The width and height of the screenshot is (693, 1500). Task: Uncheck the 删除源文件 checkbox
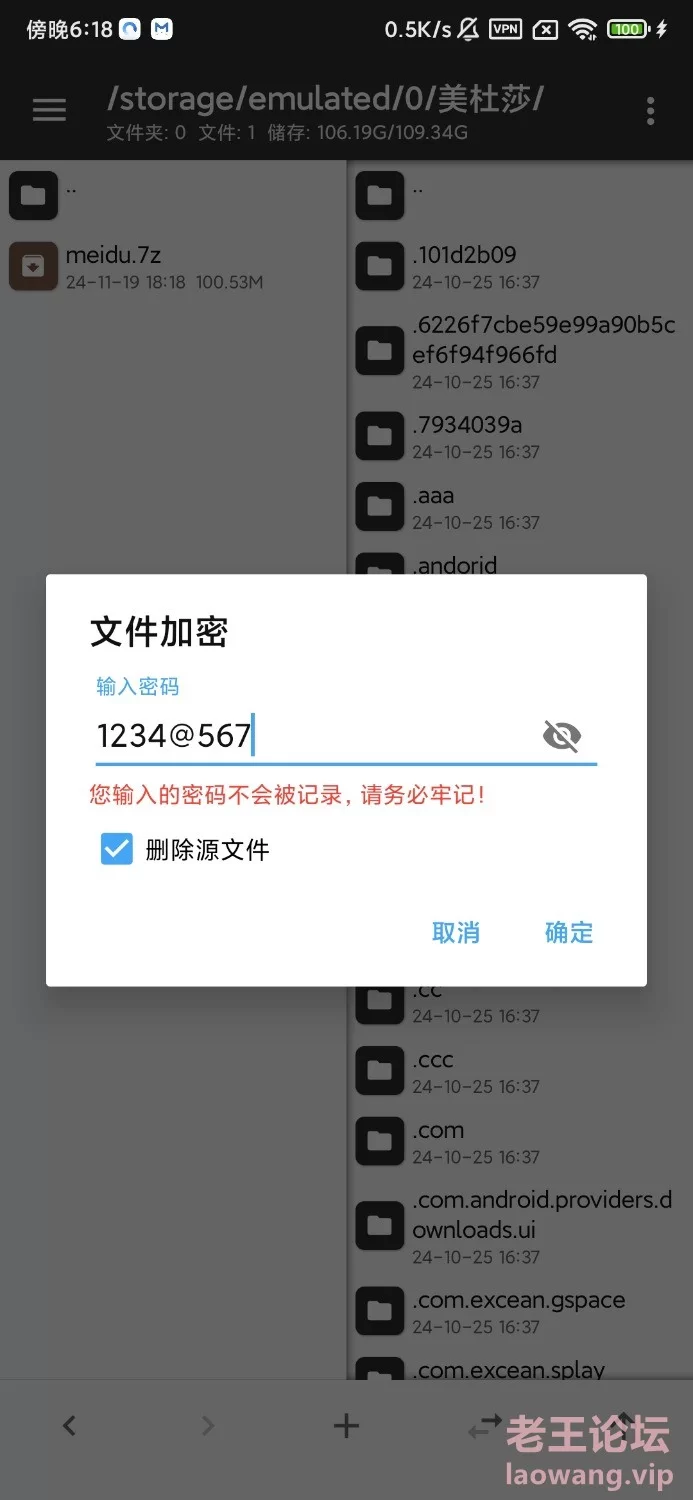pos(117,850)
